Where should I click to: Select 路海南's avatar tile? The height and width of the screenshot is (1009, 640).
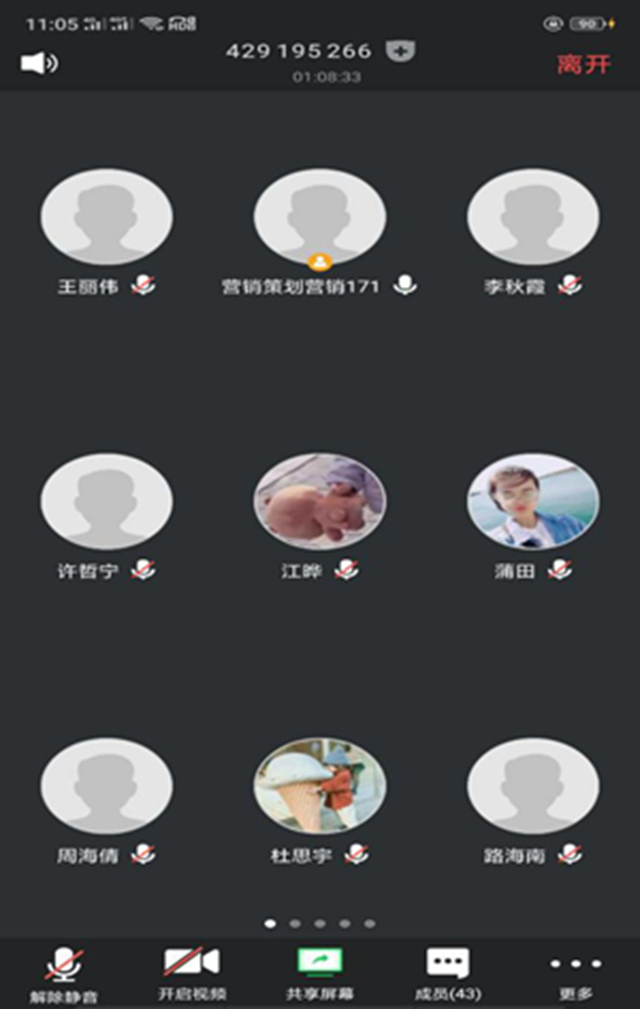pyautogui.click(x=533, y=786)
